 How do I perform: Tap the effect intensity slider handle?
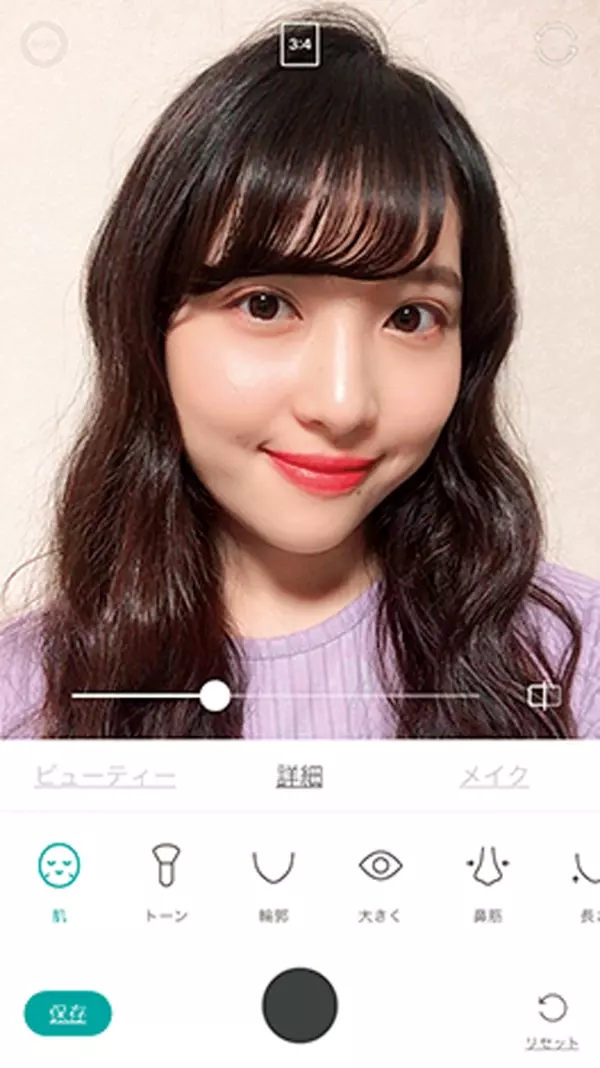[215, 696]
